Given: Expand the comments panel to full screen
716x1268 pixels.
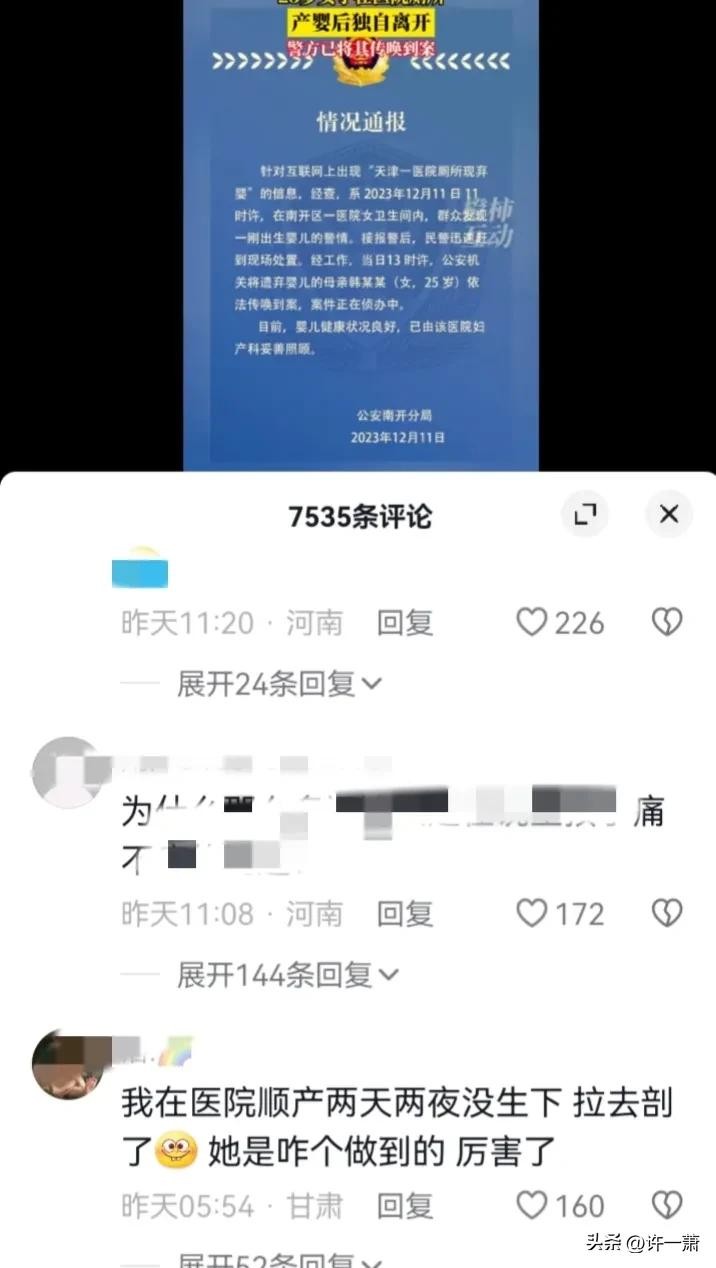Looking at the screenshot, I should pyautogui.click(x=585, y=515).
